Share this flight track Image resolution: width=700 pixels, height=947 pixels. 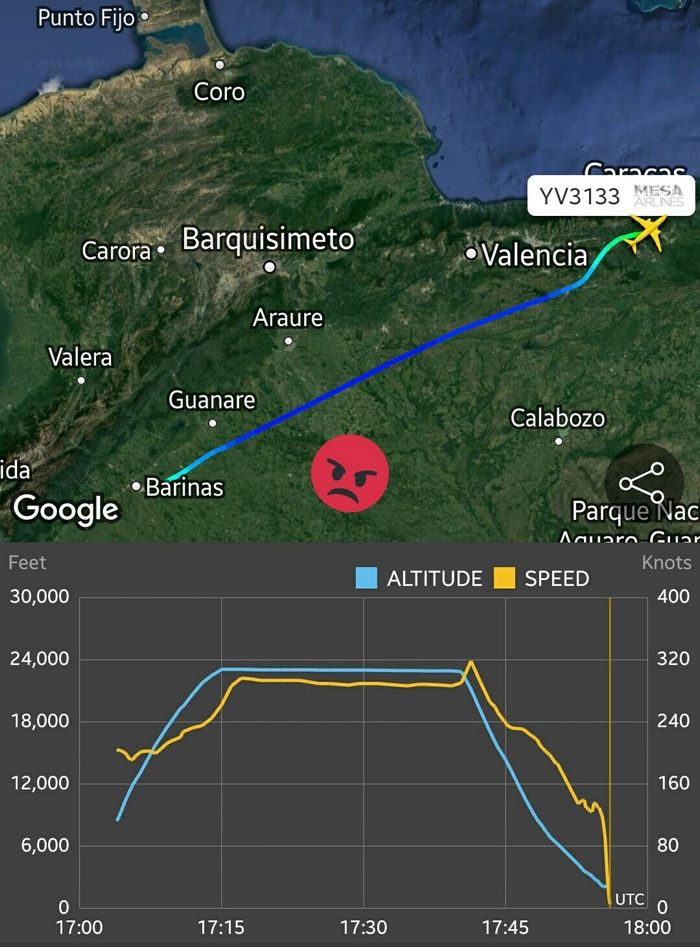click(642, 484)
